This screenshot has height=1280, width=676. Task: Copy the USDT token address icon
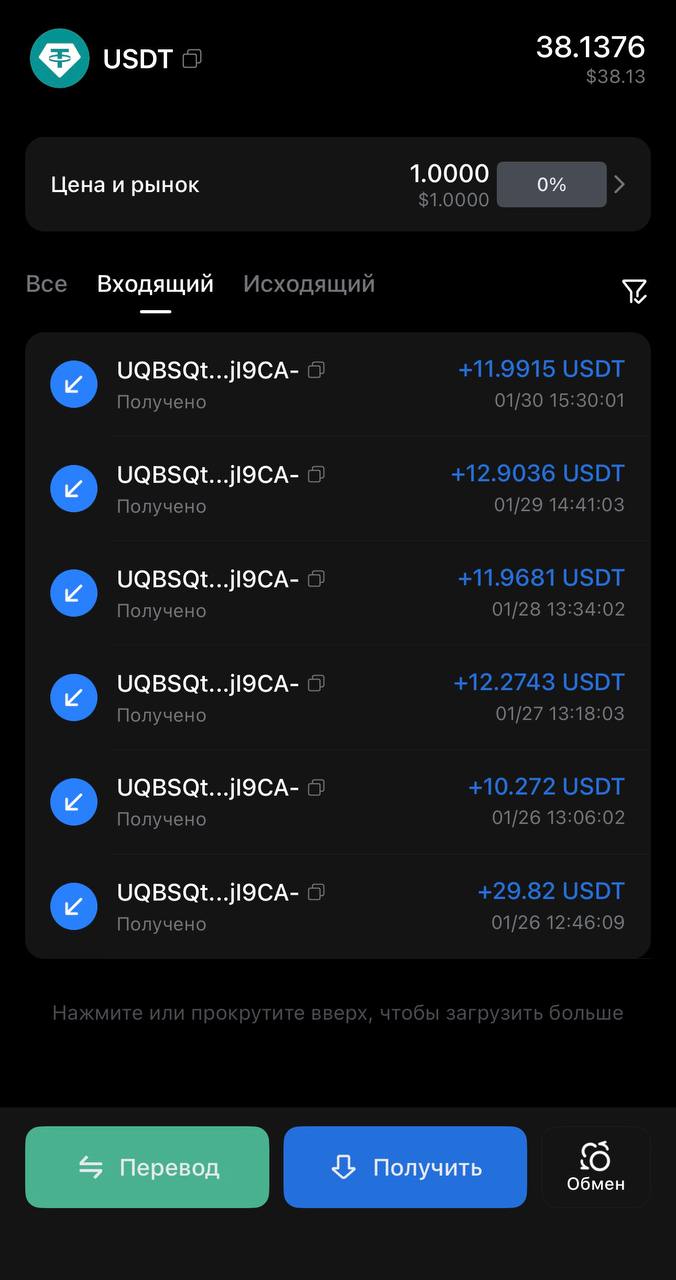pyautogui.click(x=192, y=59)
